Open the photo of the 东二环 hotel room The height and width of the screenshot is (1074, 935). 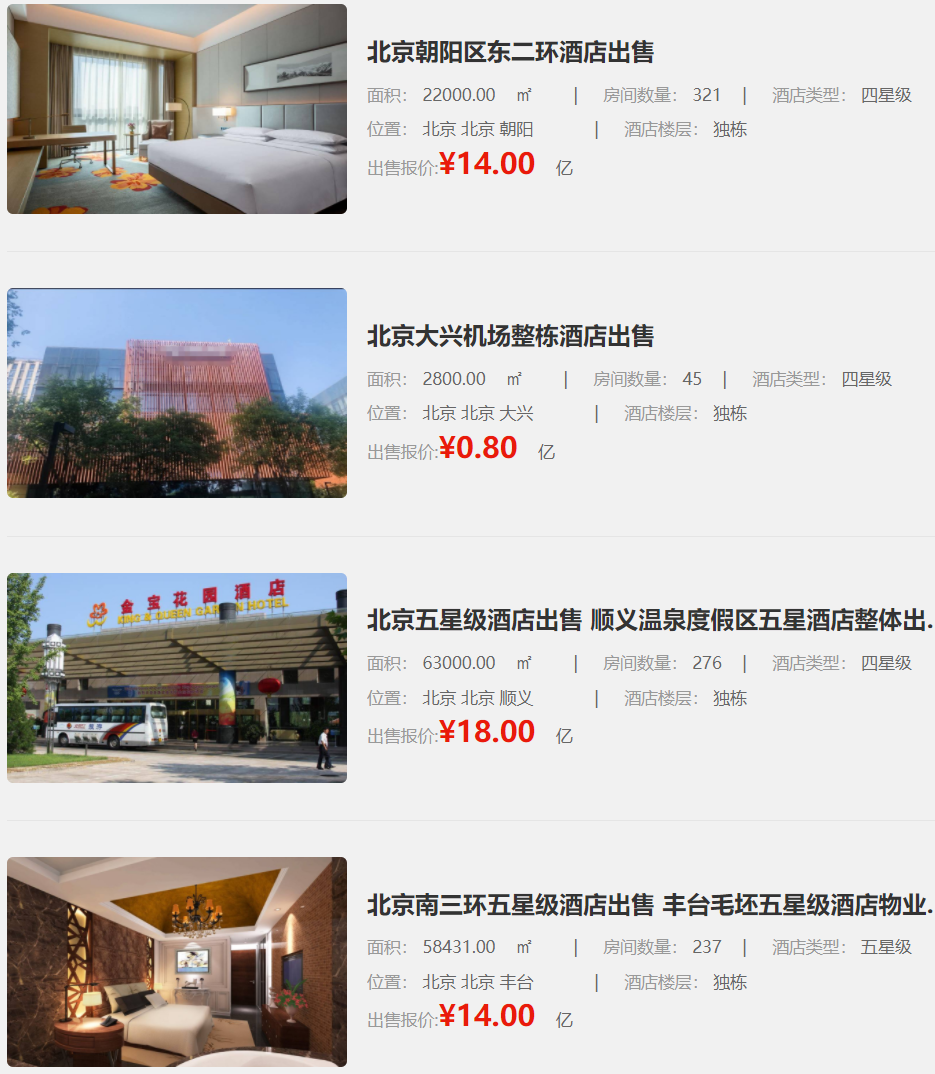[x=177, y=109]
